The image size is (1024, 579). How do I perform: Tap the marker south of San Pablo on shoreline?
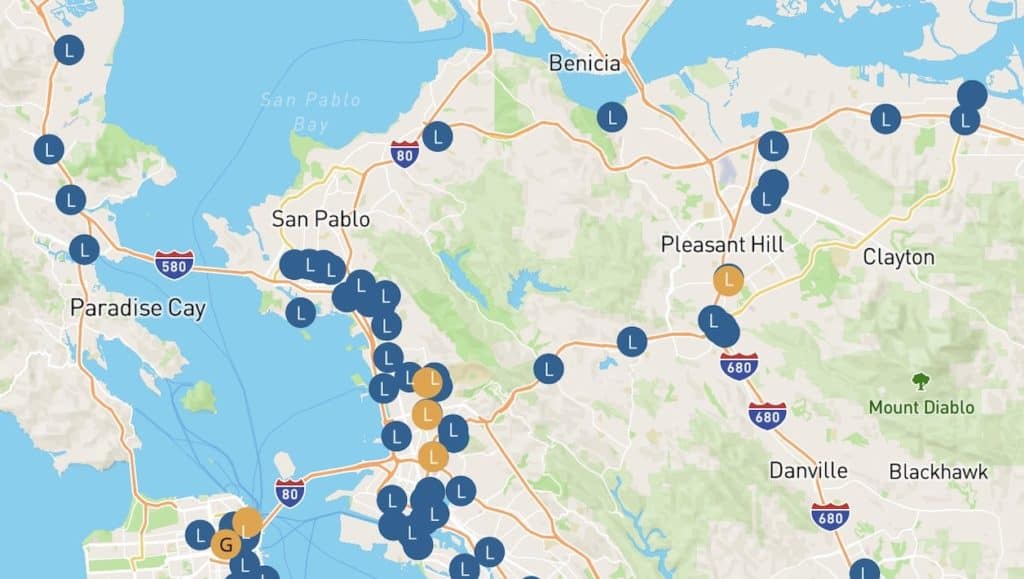click(x=300, y=312)
